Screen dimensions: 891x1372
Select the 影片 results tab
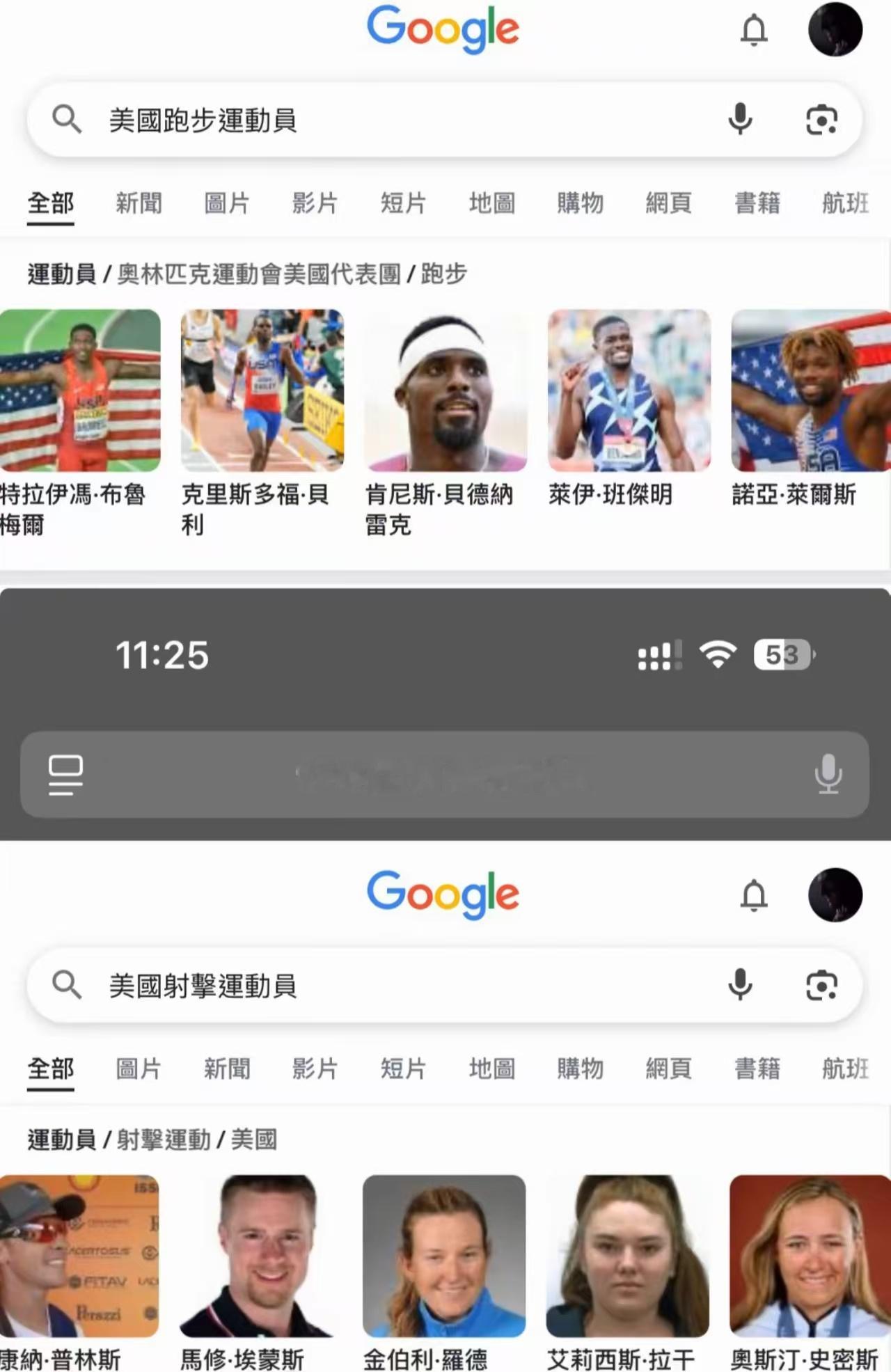[315, 203]
